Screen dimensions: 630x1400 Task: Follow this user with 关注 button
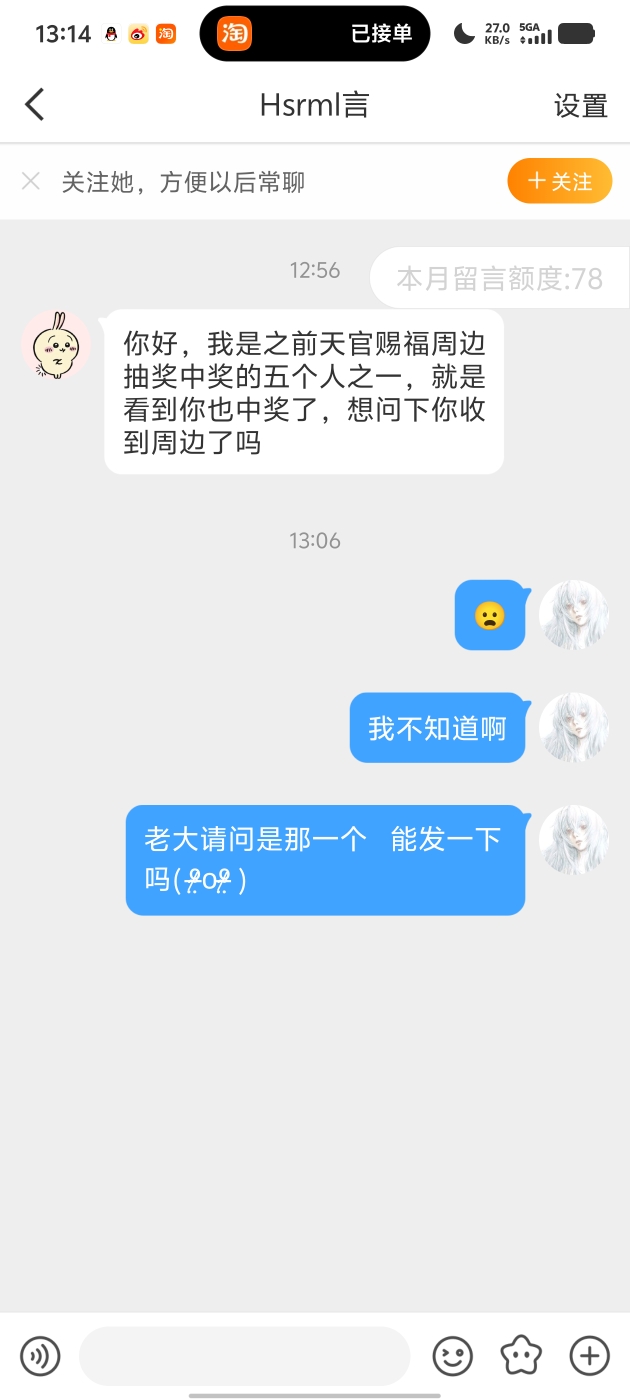coord(559,181)
